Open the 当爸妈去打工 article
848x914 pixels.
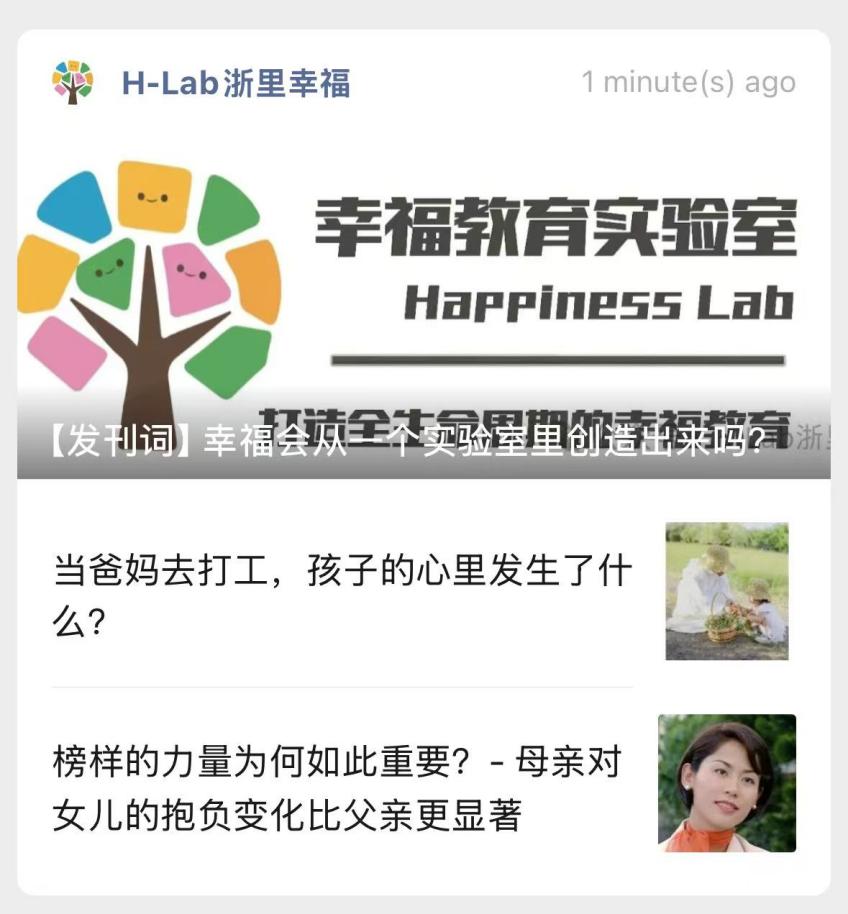pos(340,594)
